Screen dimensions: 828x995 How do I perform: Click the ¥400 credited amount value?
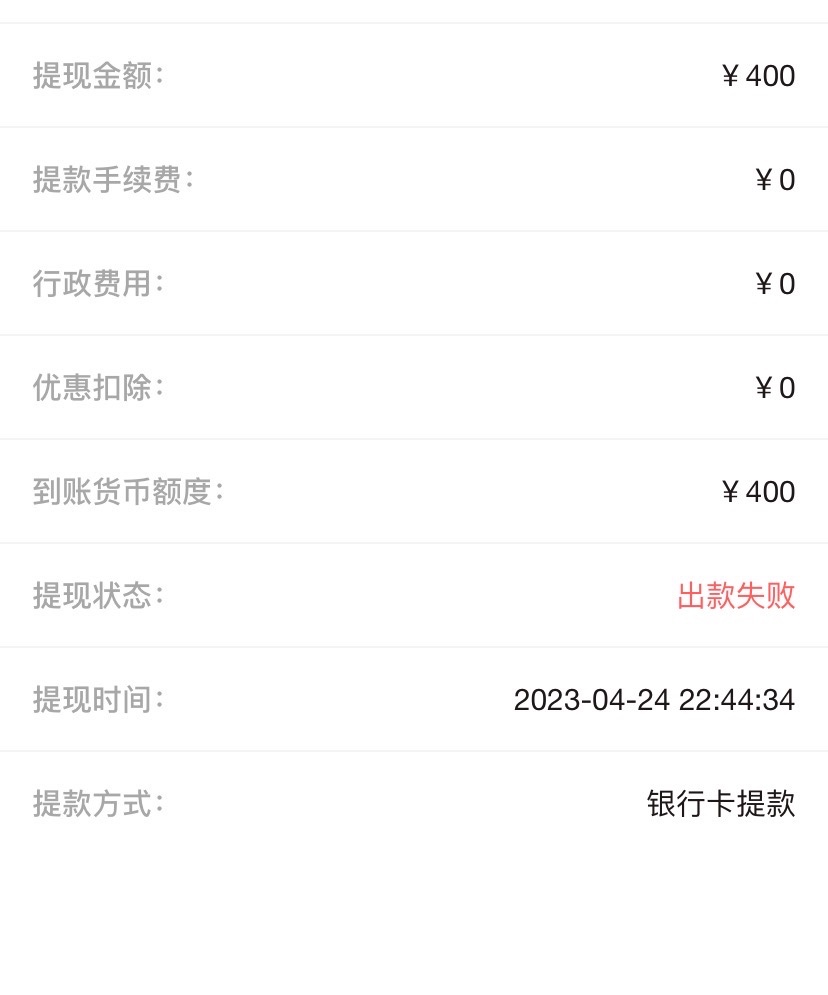[x=757, y=491]
